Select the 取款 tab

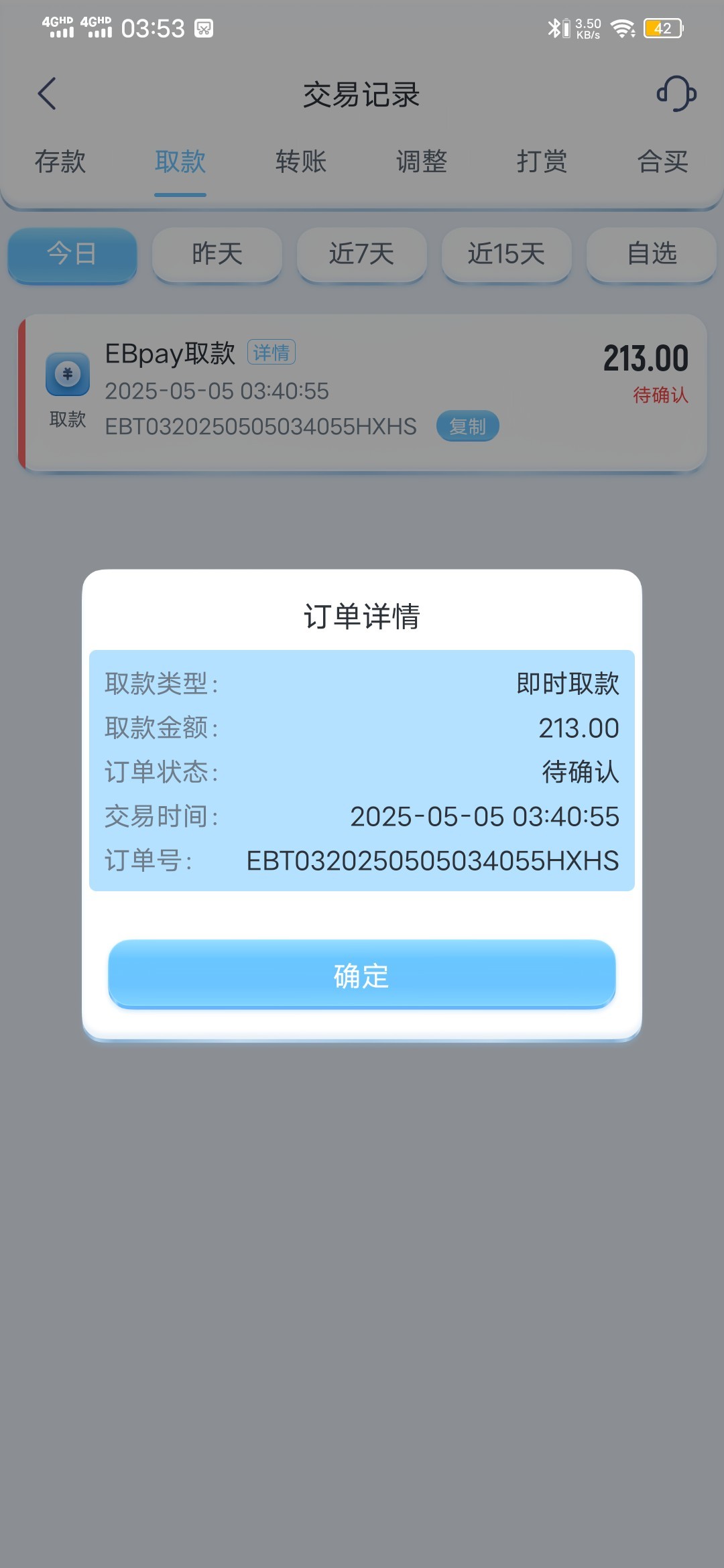(180, 161)
